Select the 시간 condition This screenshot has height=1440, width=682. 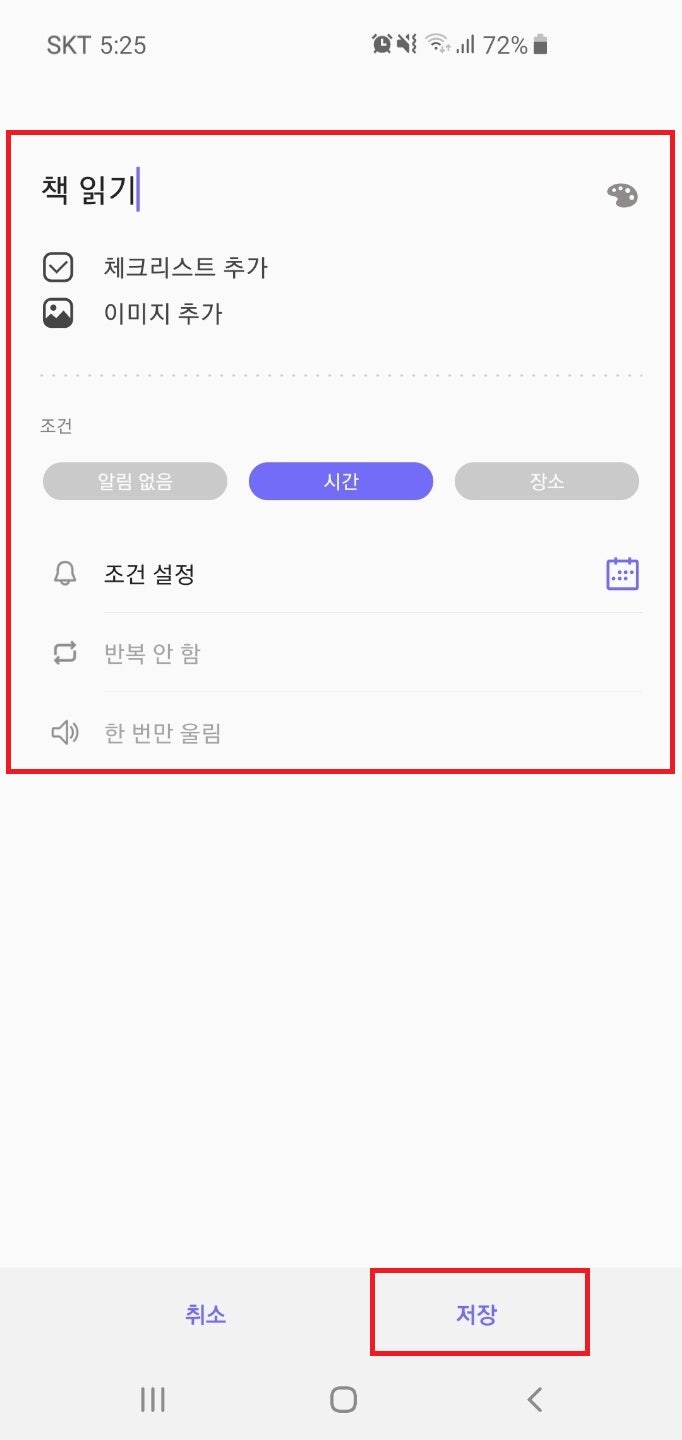[341, 481]
